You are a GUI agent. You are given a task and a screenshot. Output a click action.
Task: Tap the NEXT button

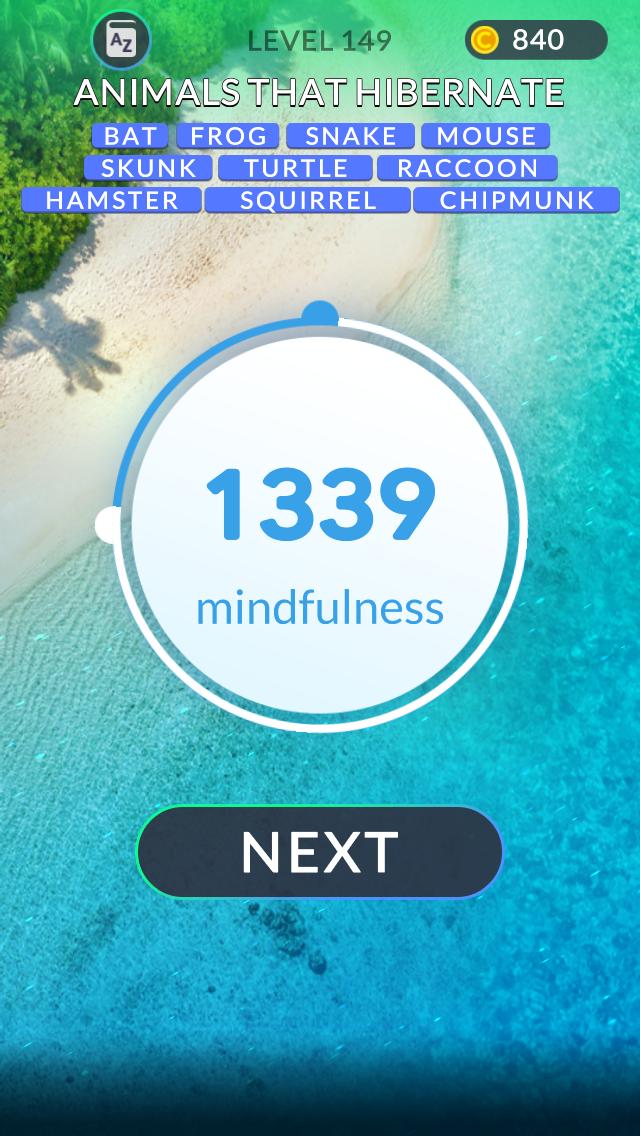point(319,852)
